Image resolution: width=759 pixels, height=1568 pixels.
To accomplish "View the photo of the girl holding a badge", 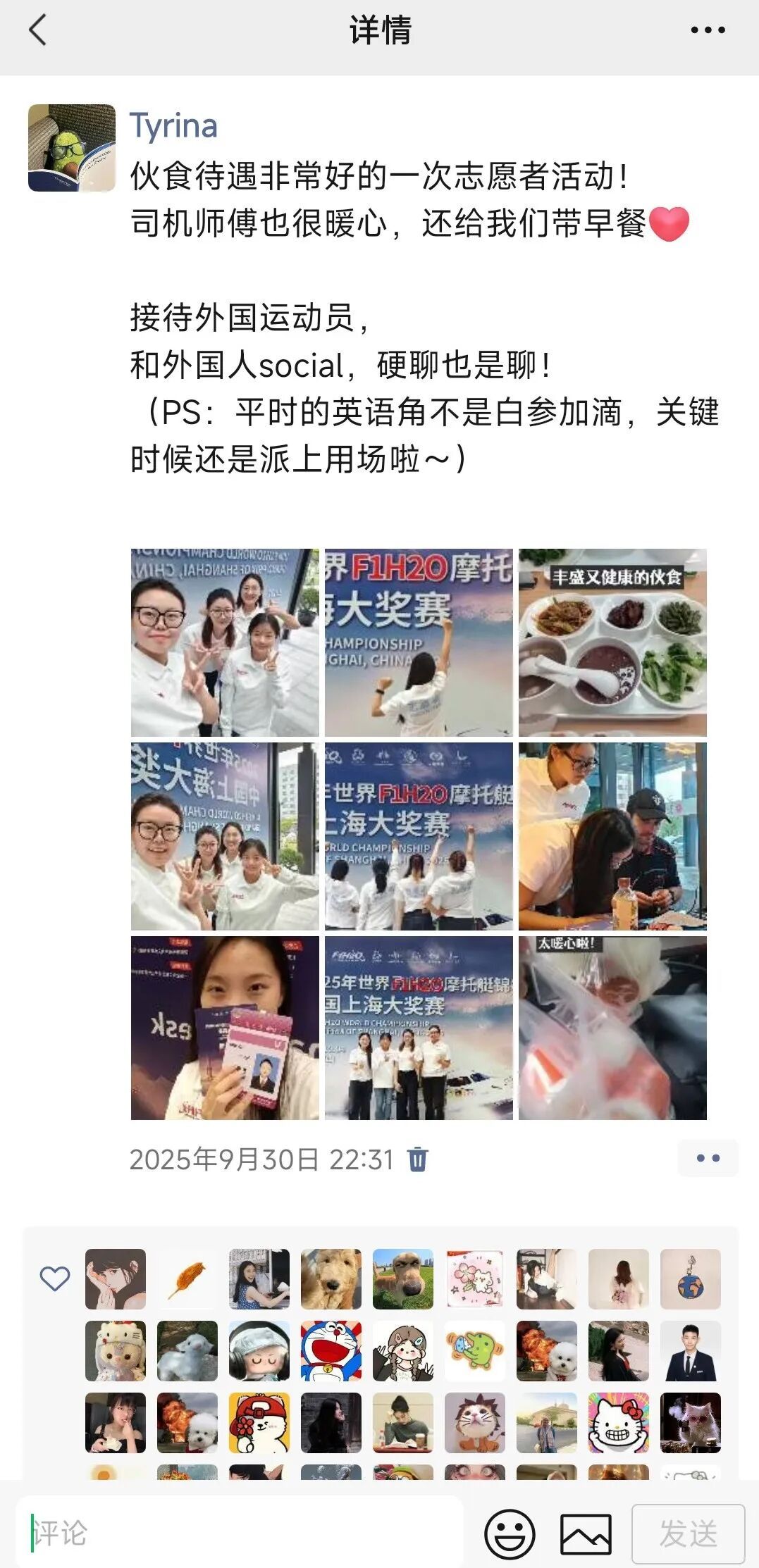I will tap(225, 1028).
